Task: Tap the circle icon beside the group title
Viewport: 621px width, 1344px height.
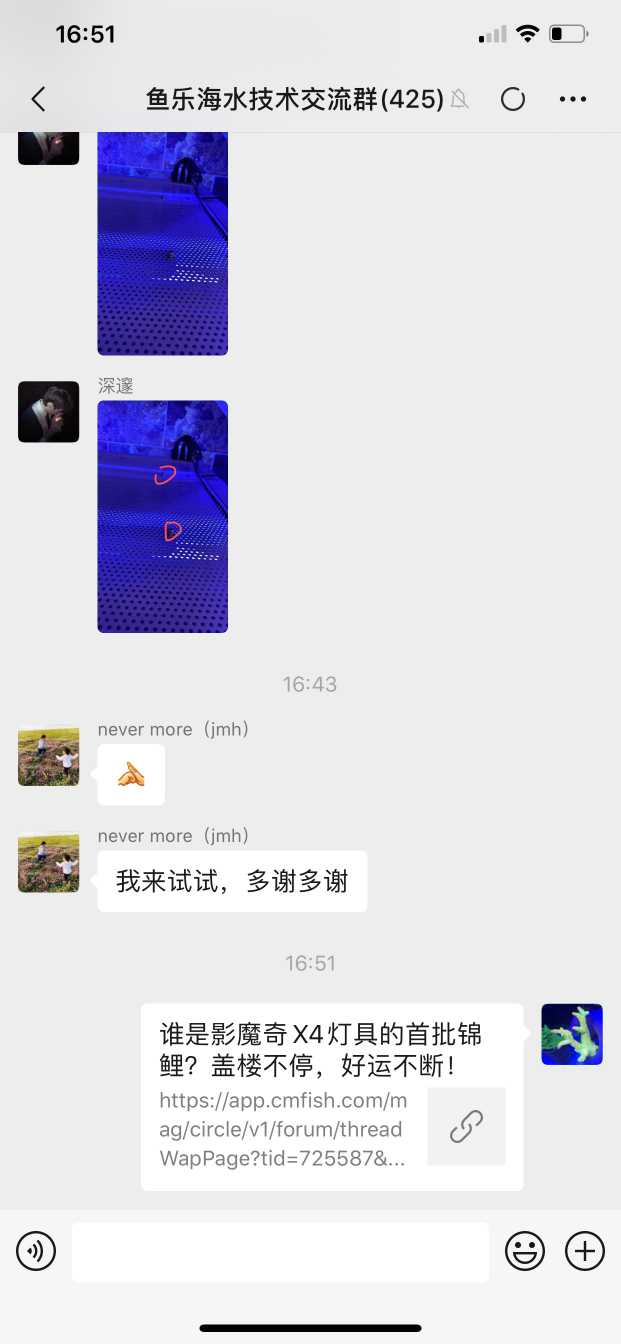Action: point(513,99)
